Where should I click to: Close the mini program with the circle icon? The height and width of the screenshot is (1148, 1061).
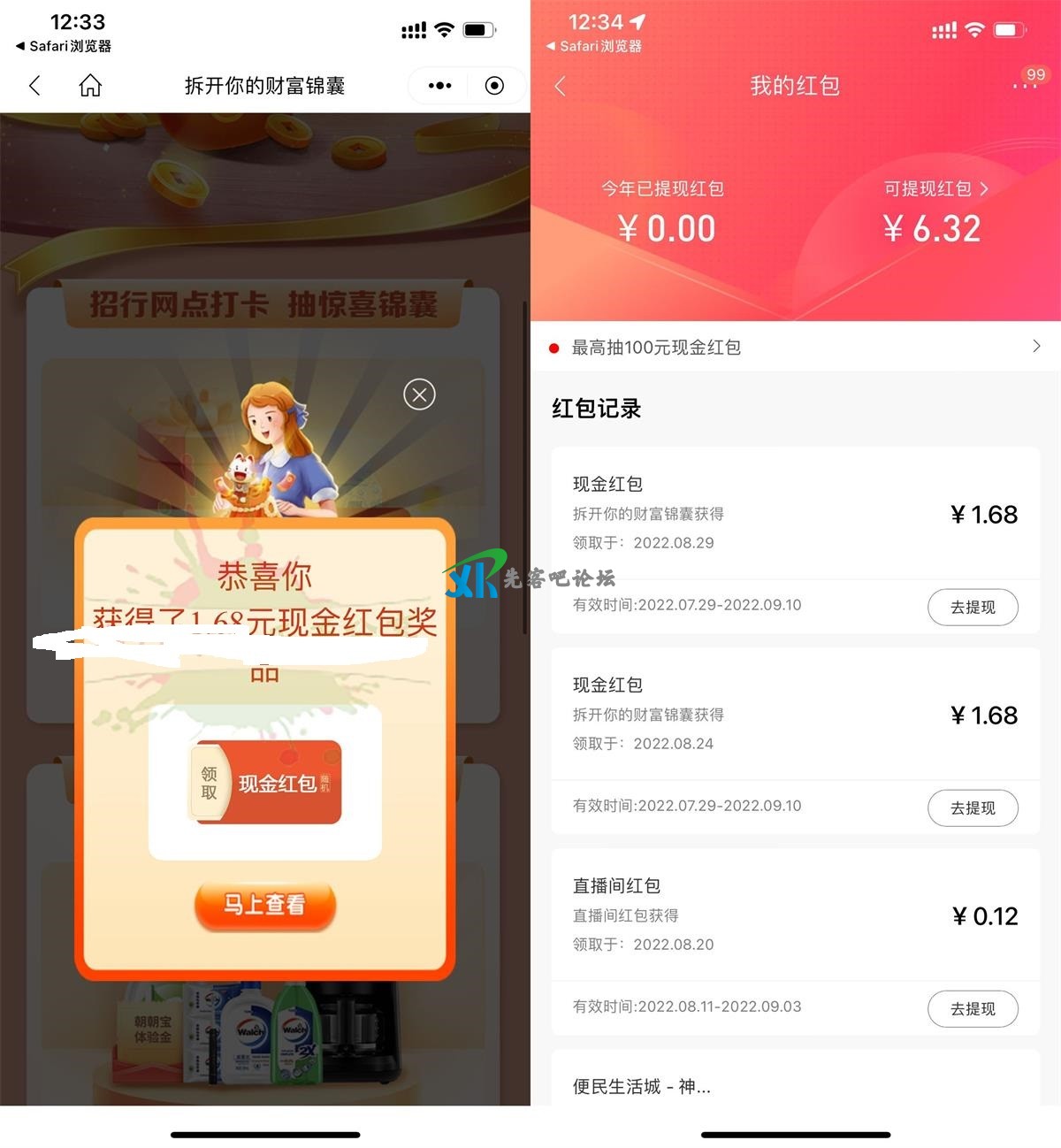(495, 86)
